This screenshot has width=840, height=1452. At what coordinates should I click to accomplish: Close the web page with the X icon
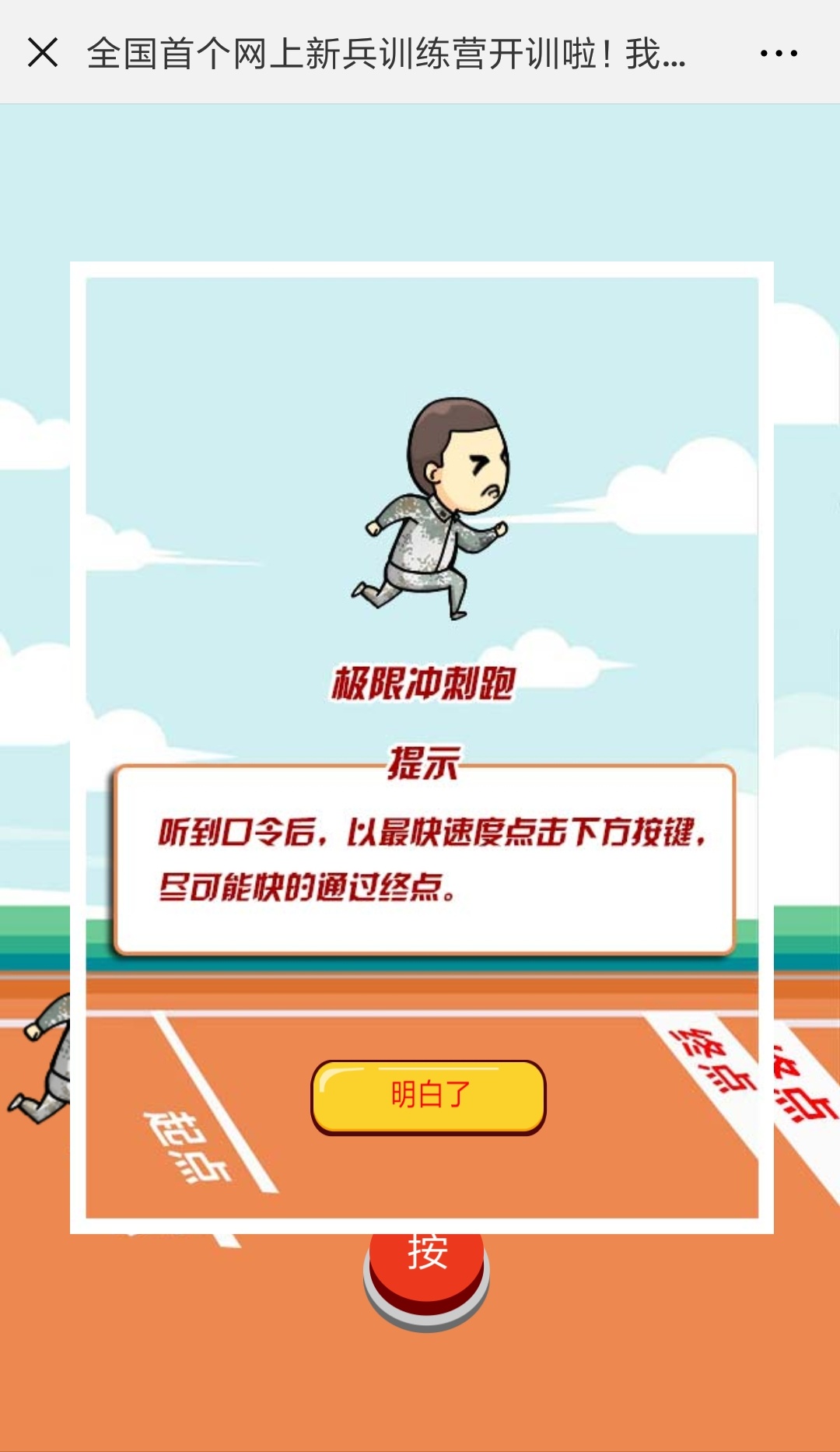pyautogui.click(x=43, y=53)
